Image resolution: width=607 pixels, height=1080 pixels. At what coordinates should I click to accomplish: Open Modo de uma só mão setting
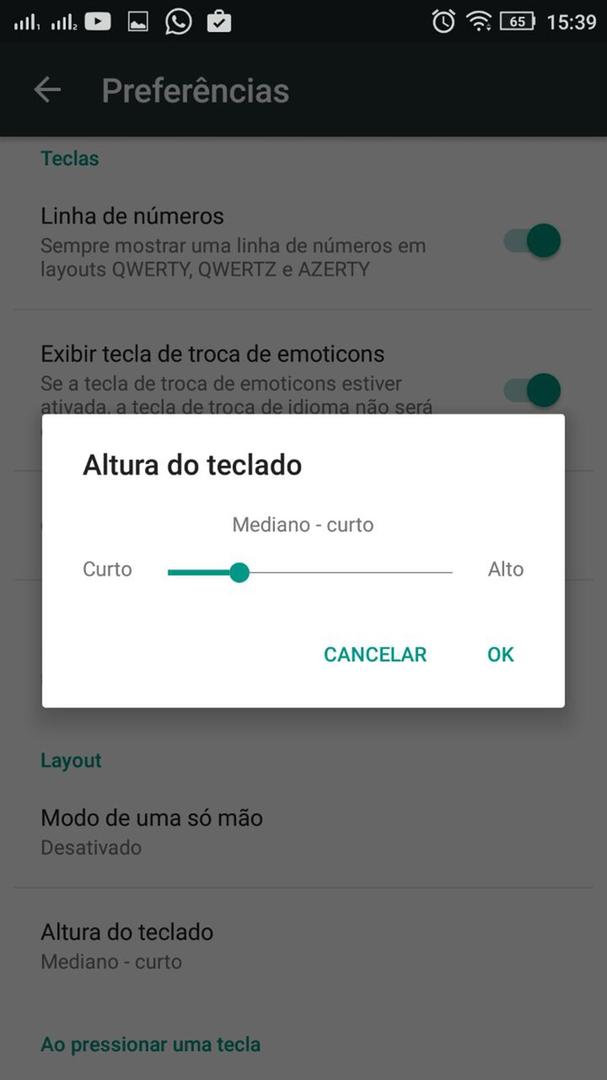(x=151, y=831)
